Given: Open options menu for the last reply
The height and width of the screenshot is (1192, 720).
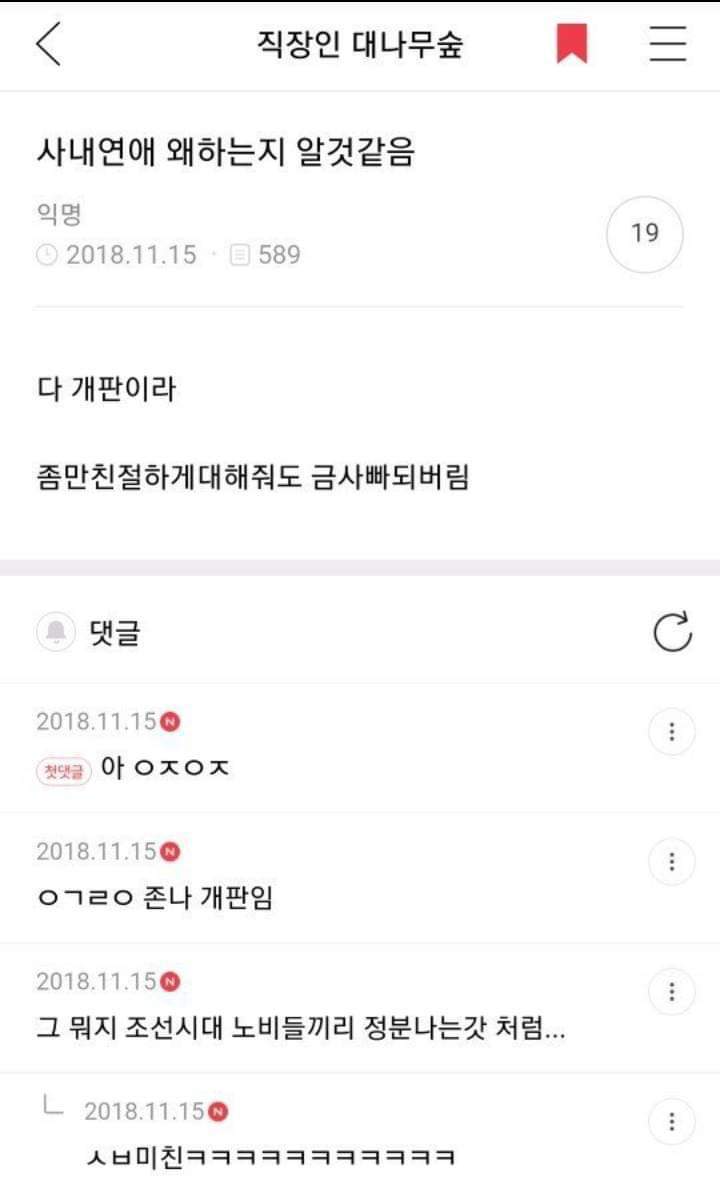Looking at the screenshot, I should pyautogui.click(x=671, y=1120).
